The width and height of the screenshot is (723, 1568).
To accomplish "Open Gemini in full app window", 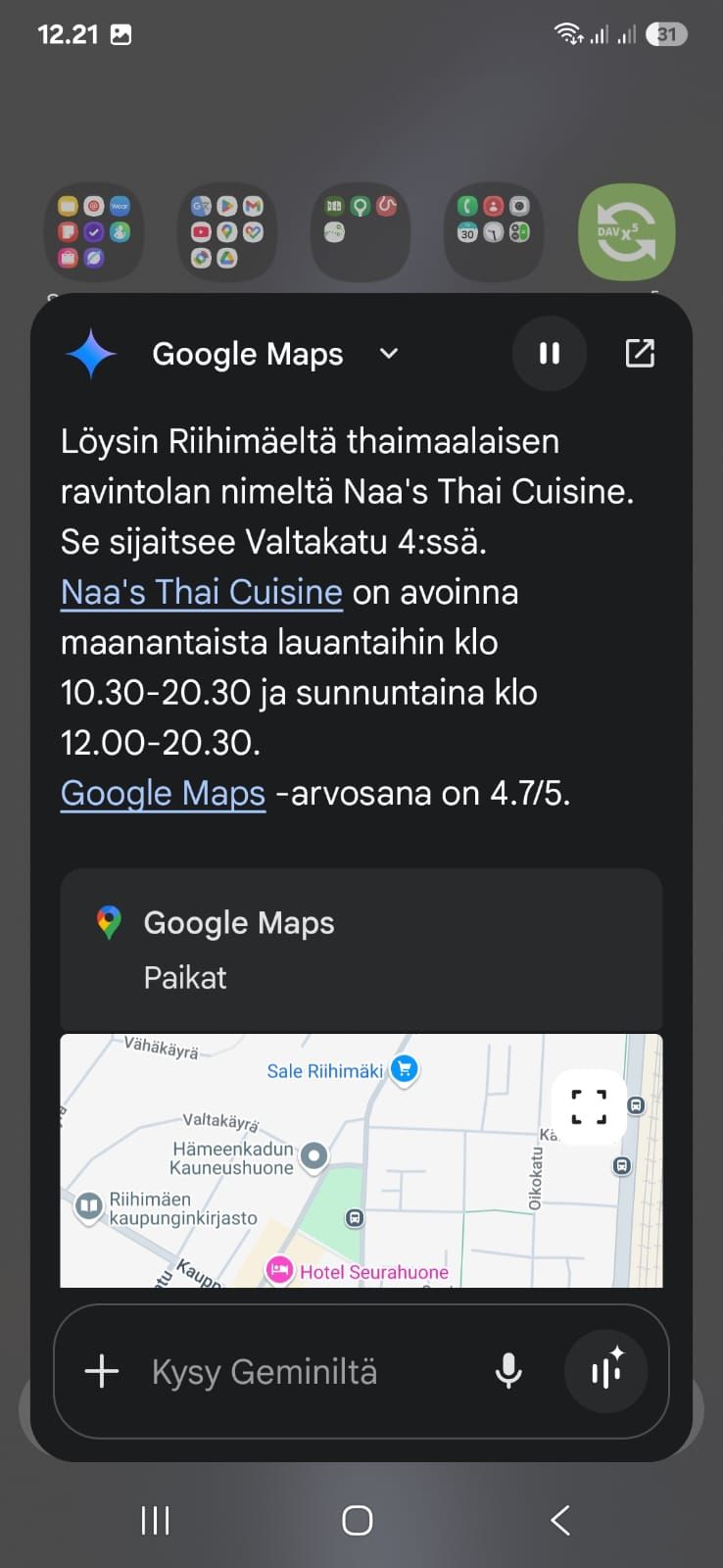I will click(640, 353).
